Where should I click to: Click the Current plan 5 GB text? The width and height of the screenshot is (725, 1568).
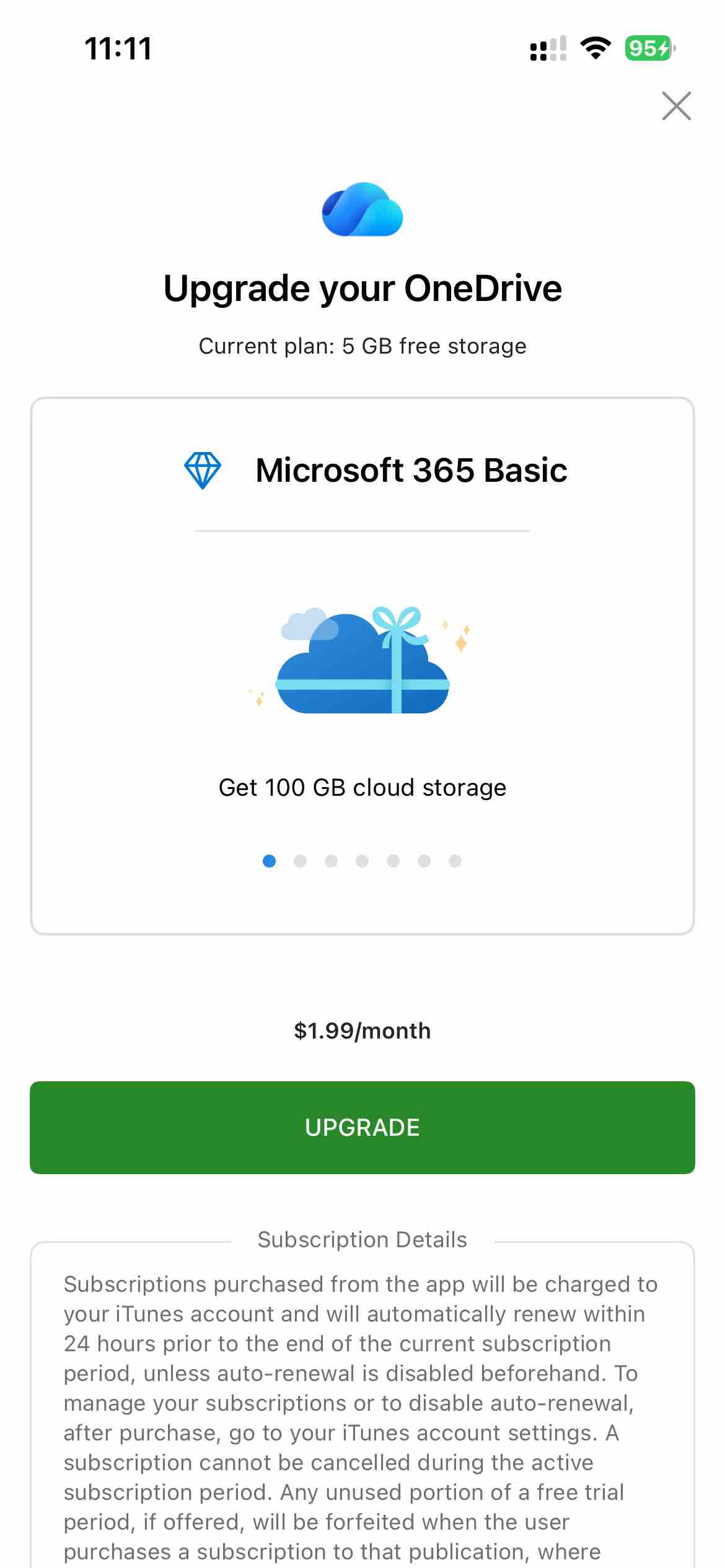362,346
